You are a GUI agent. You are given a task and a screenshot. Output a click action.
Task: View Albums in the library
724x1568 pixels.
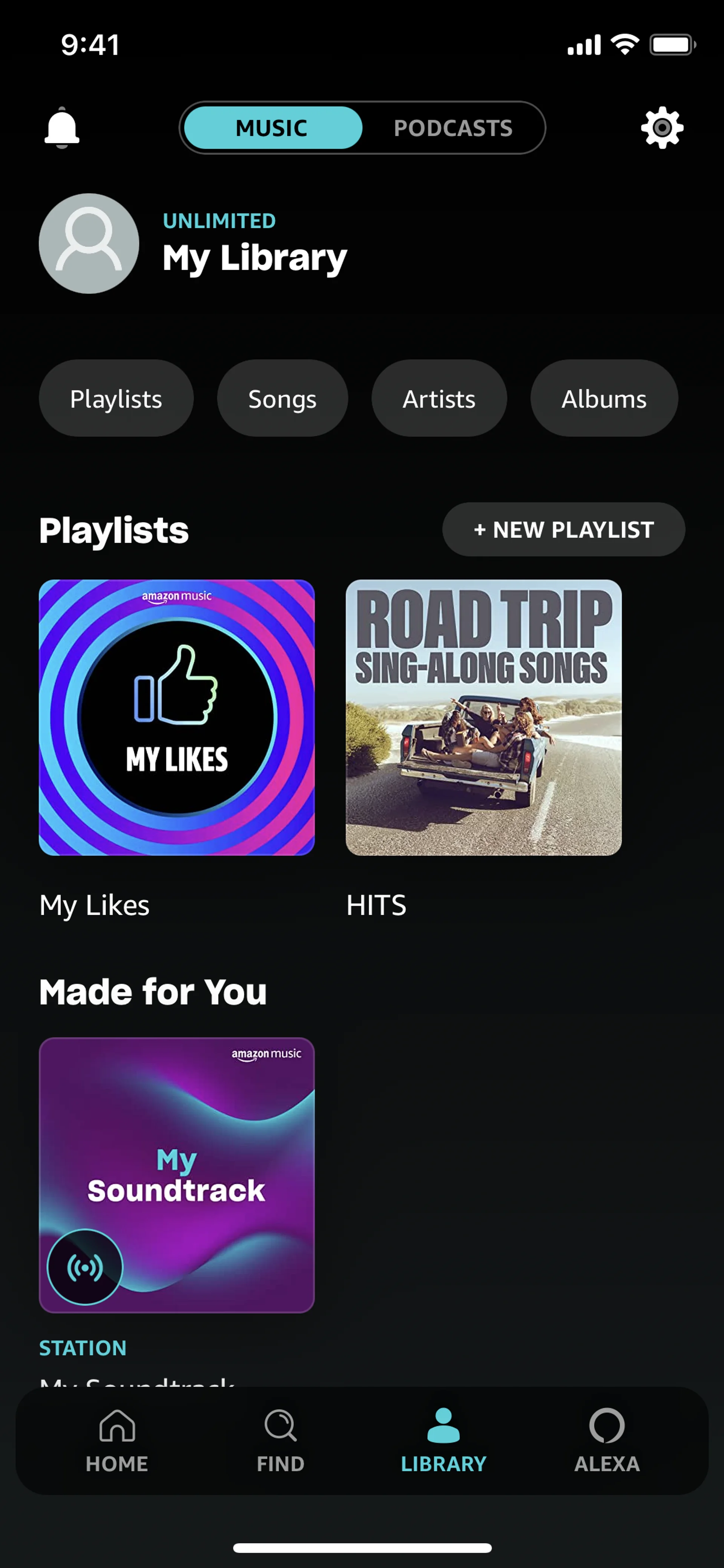click(604, 399)
